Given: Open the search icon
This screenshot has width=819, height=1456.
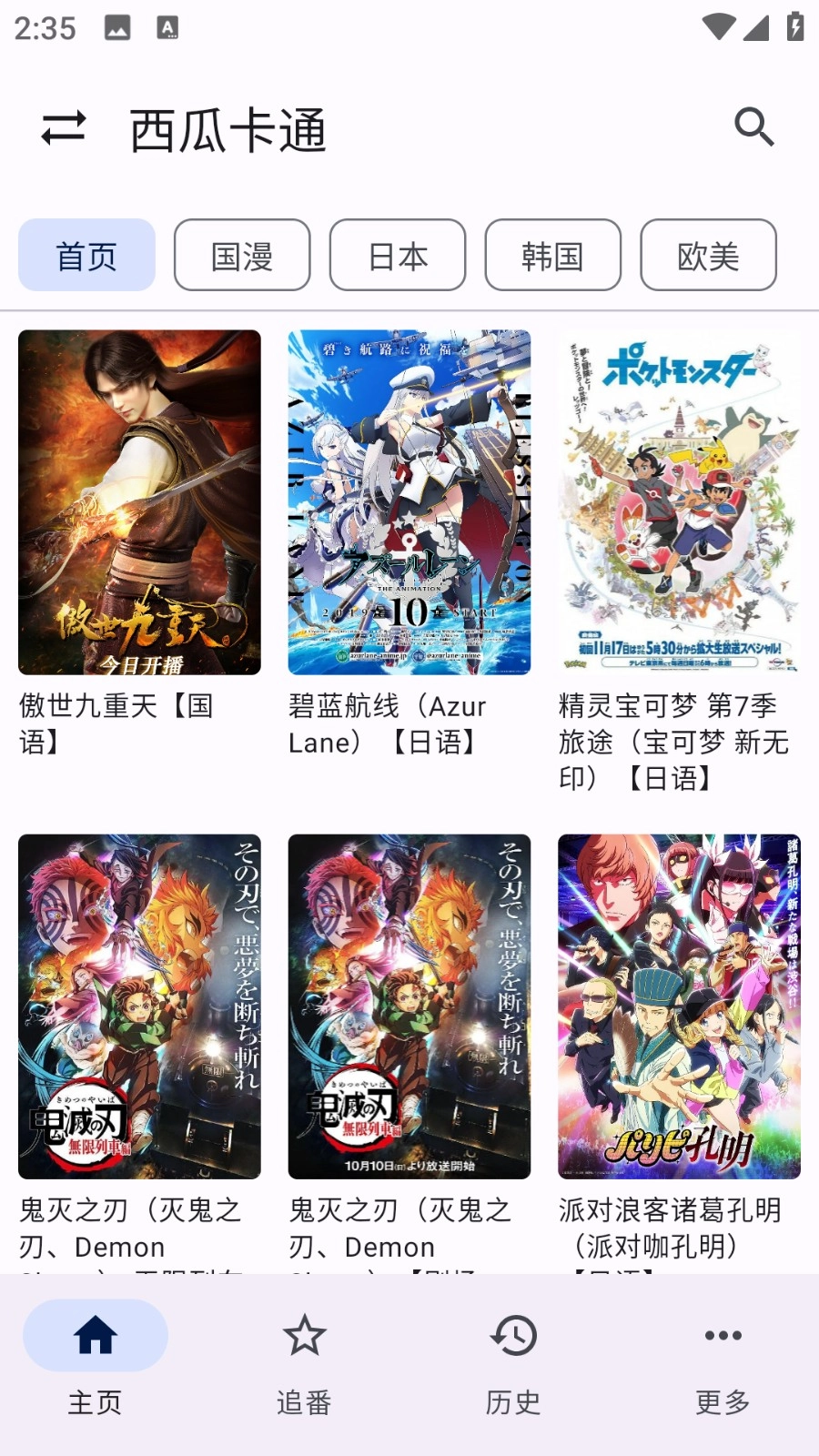Looking at the screenshot, I should pos(753,127).
